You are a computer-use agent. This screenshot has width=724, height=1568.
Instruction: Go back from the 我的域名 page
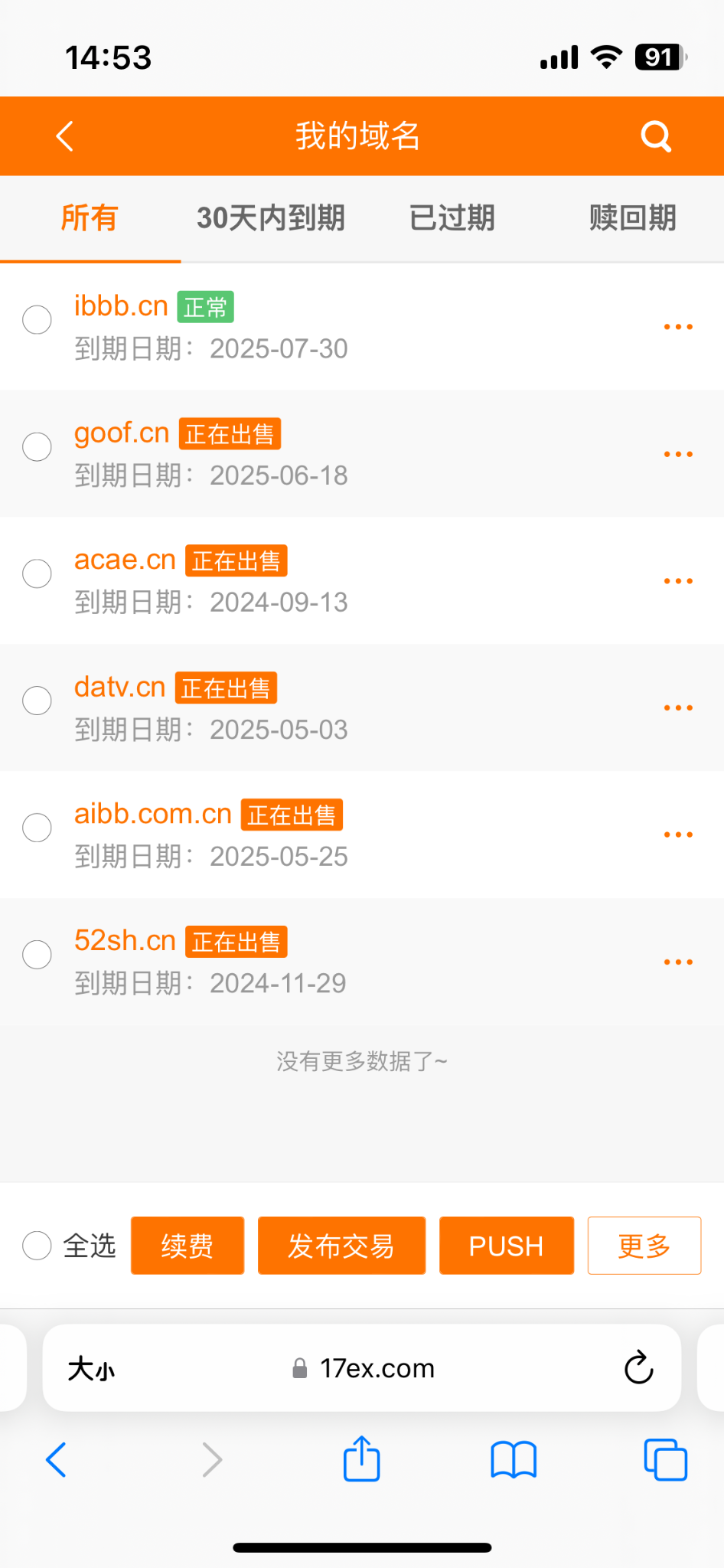[65, 136]
